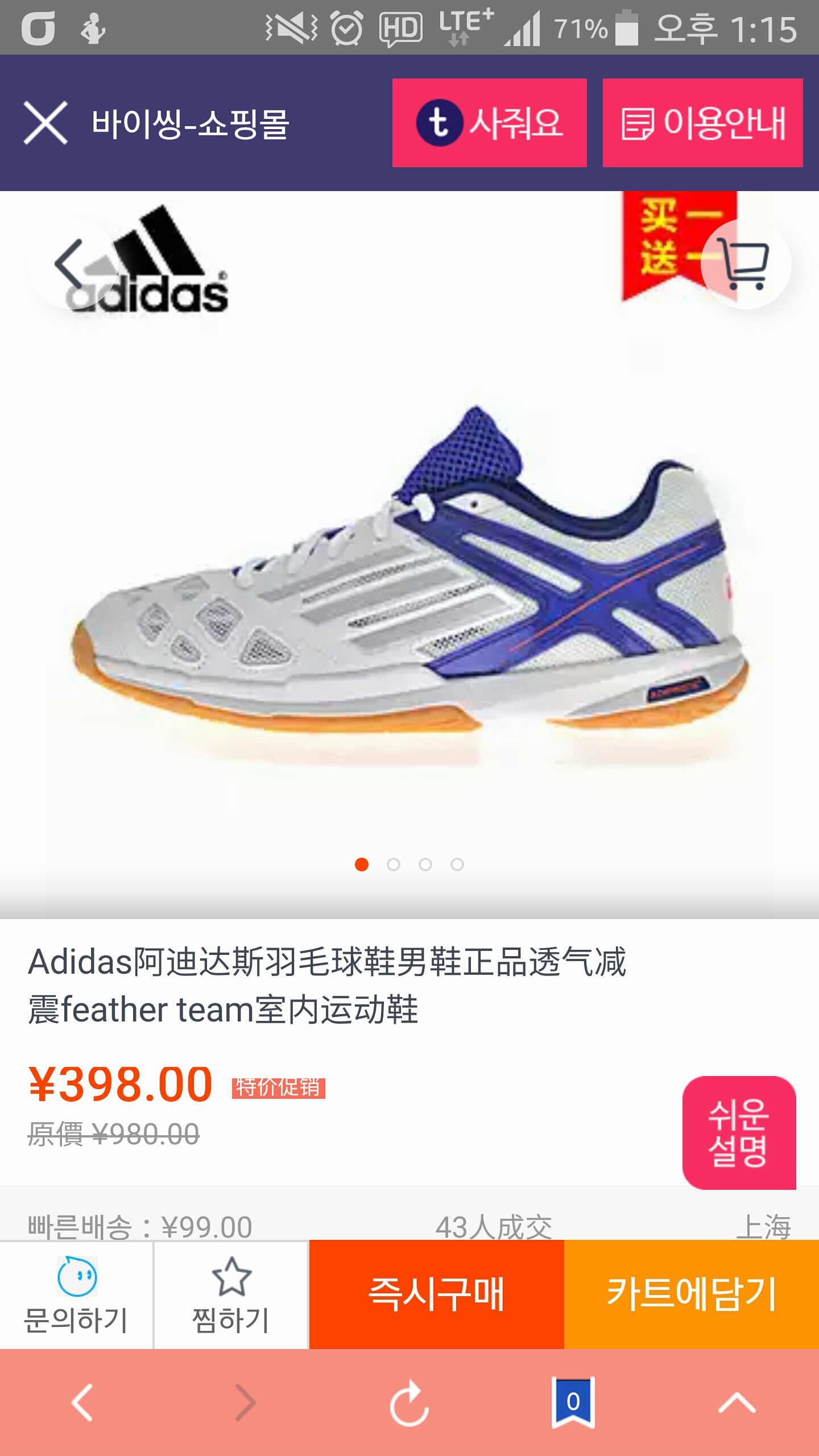This screenshot has height=1456, width=819.
Task: Tap the 사줘요 button
Action: click(489, 123)
